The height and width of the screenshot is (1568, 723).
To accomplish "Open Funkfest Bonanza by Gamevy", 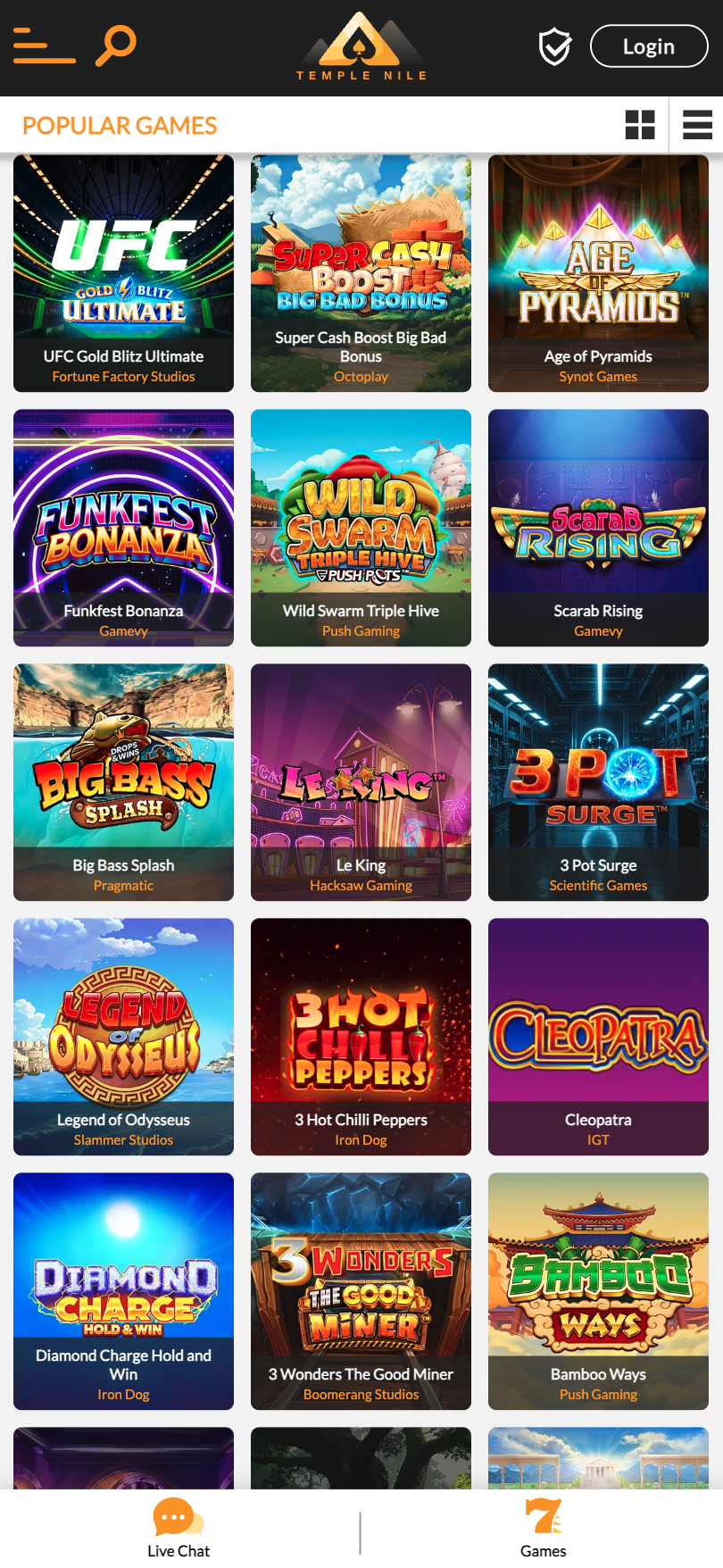I will tap(123, 527).
